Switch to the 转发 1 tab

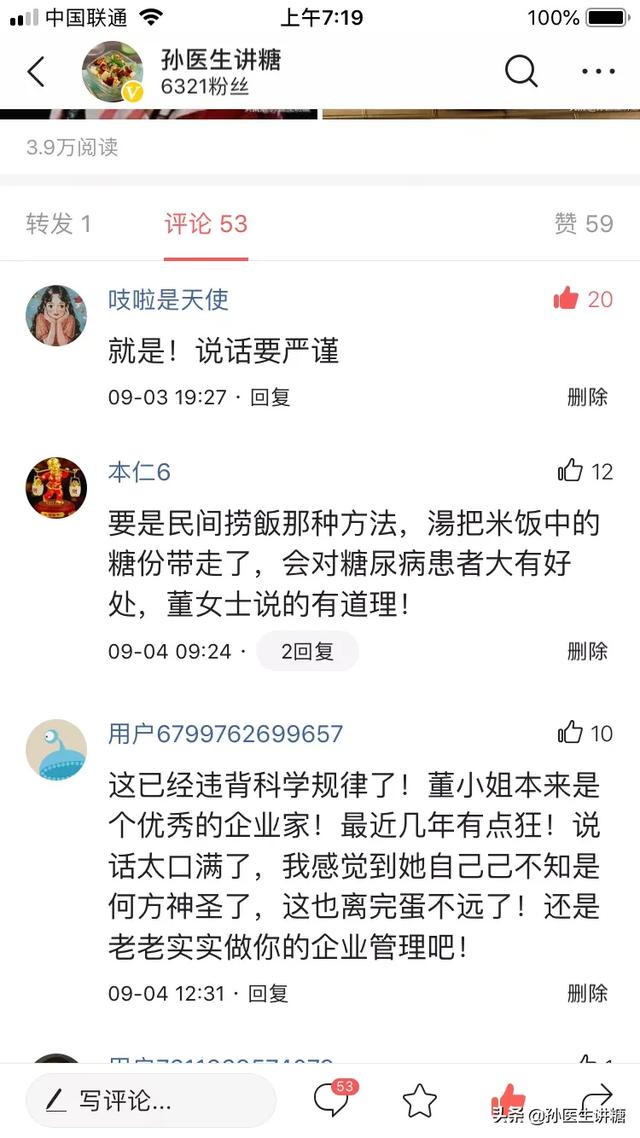click(58, 223)
